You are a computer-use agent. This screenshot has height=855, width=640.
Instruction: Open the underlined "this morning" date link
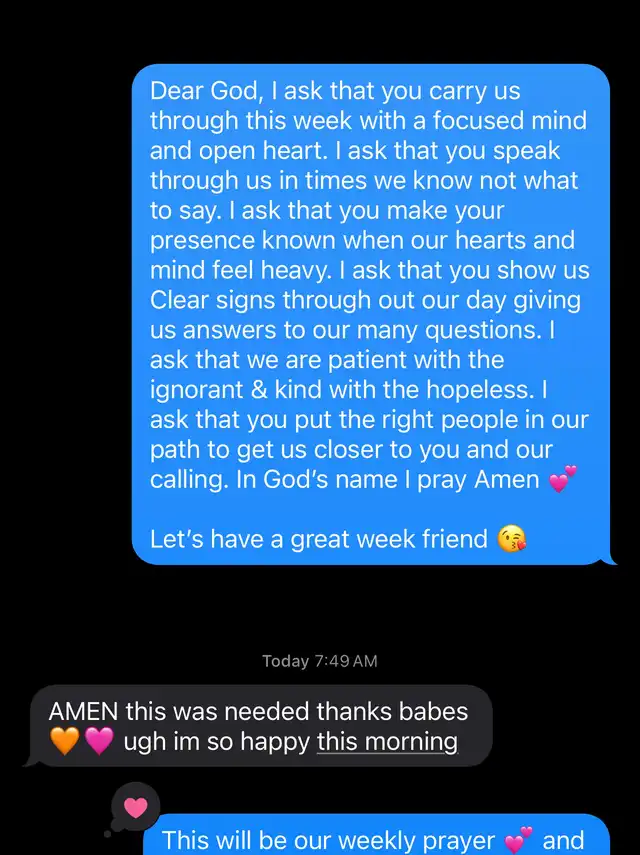pos(387,742)
